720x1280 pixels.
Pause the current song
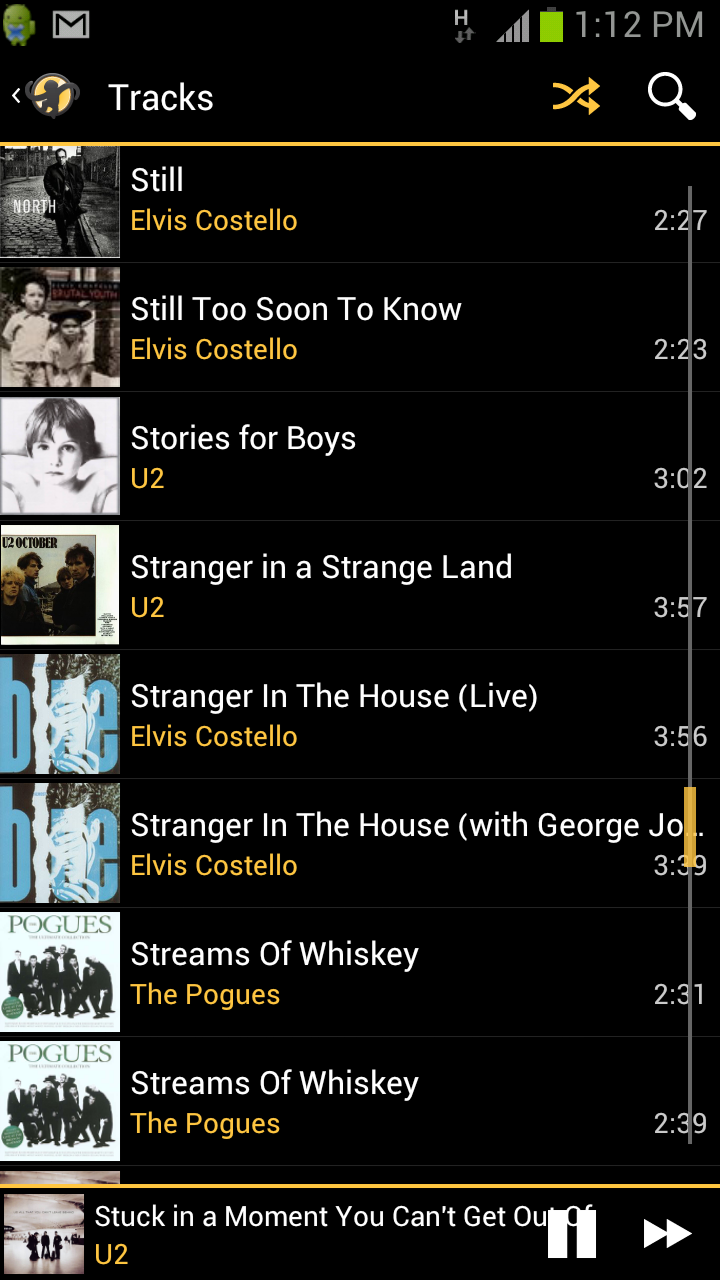pyautogui.click(x=572, y=1234)
